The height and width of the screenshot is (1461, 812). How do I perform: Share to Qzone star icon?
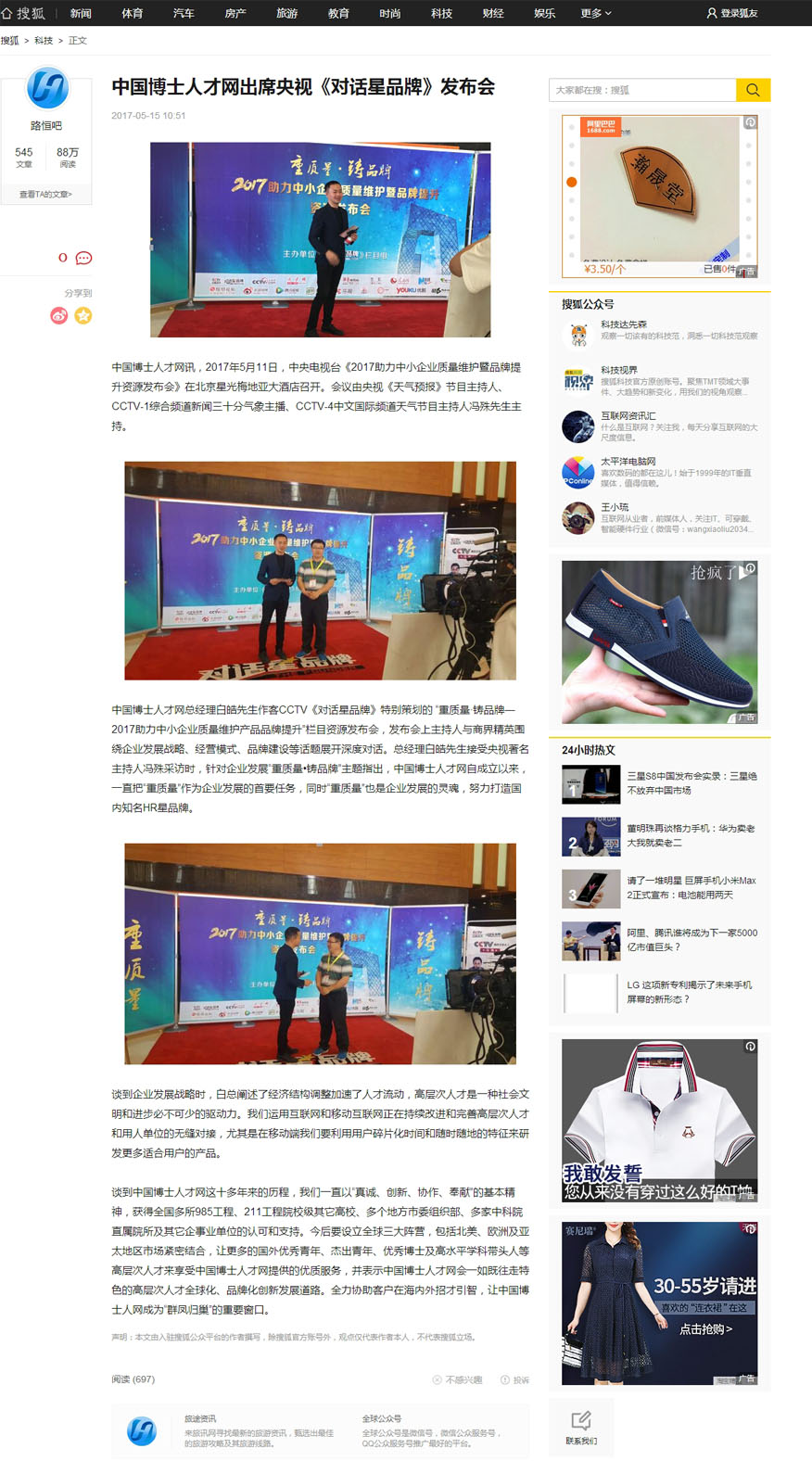pyautogui.click(x=83, y=315)
